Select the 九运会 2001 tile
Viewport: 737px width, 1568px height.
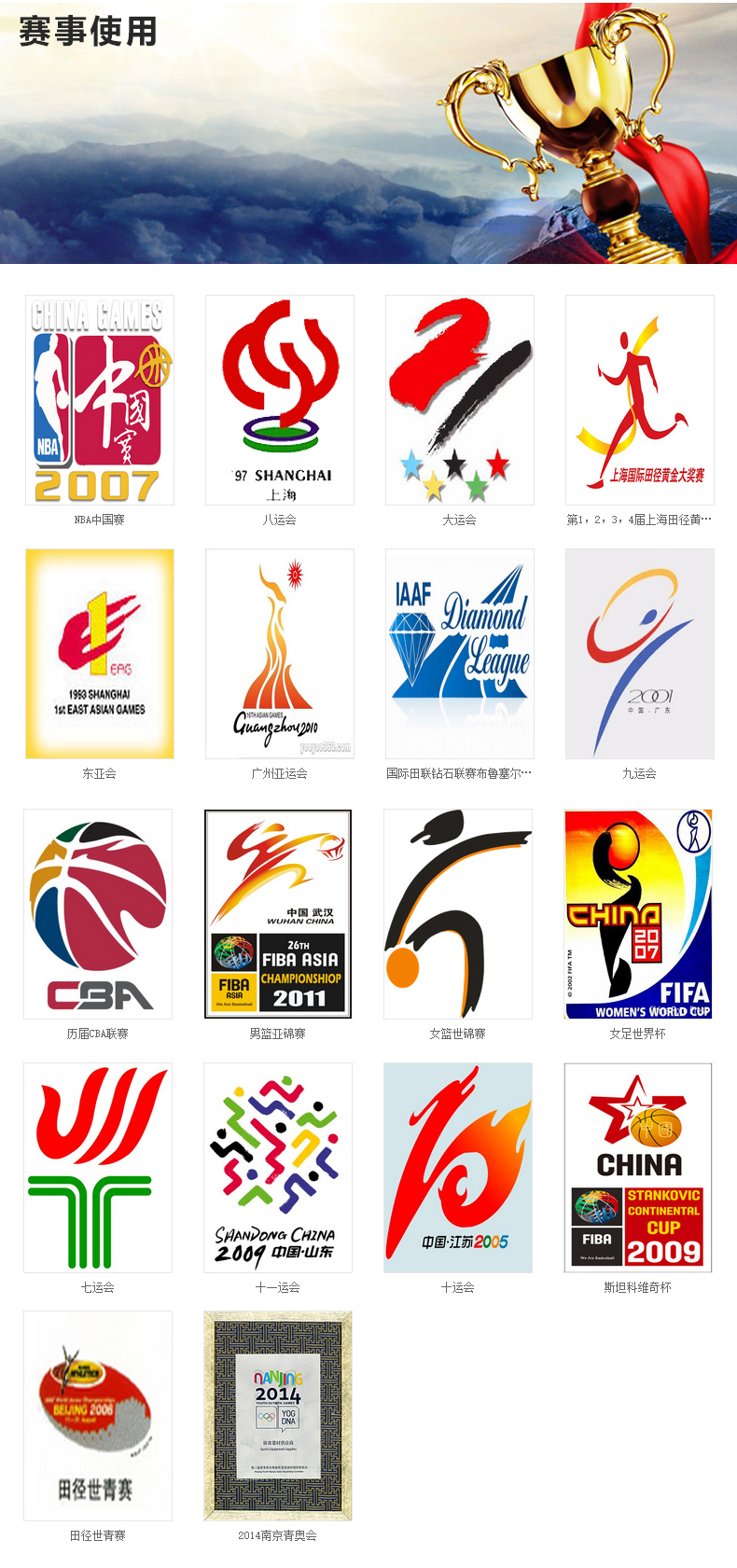[639, 654]
